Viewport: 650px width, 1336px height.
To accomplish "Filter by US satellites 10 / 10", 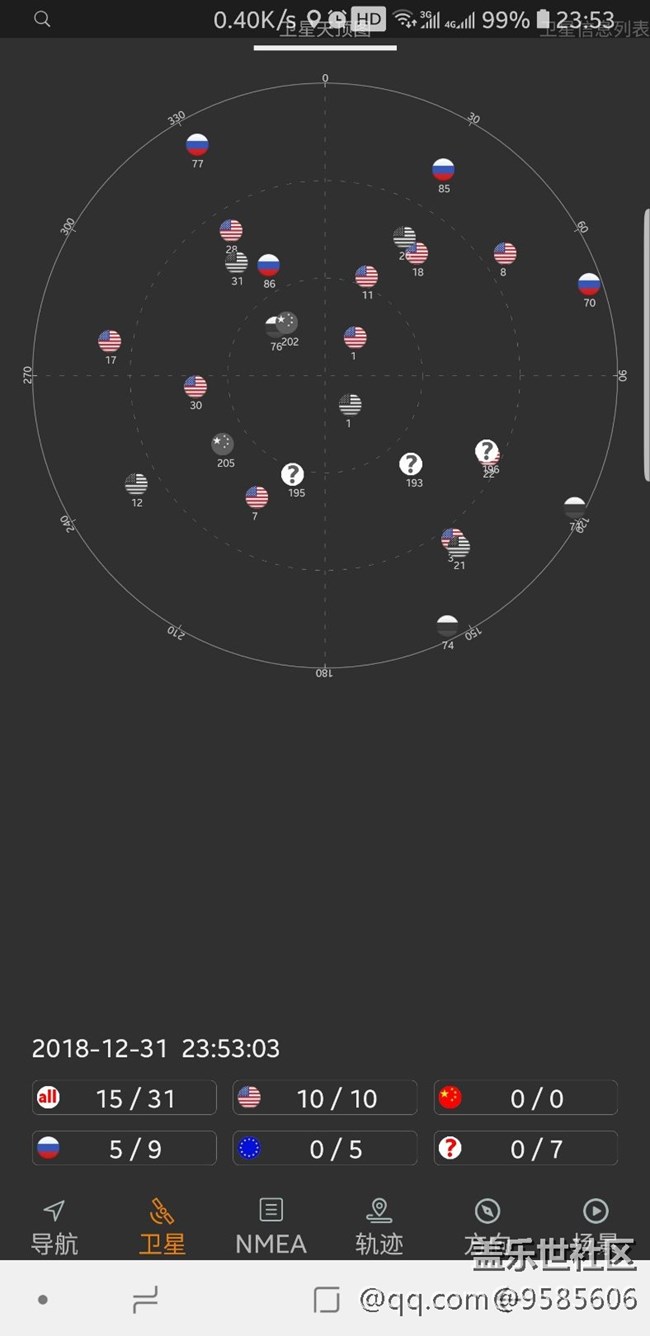I will tap(325, 1098).
